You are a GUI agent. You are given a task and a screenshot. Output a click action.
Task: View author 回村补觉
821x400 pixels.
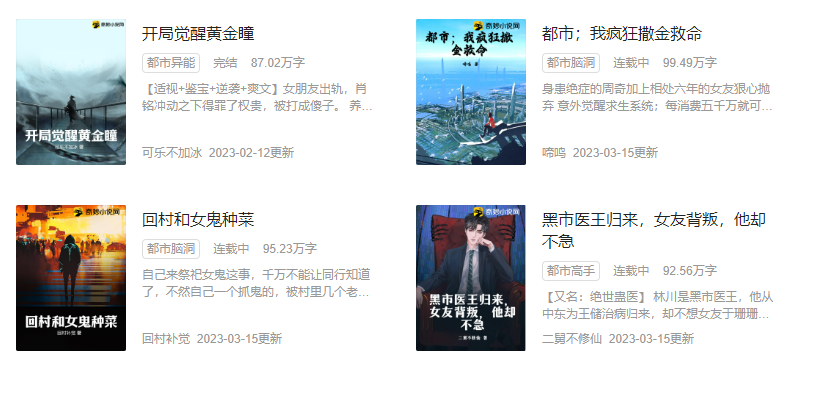(x=166, y=339)
